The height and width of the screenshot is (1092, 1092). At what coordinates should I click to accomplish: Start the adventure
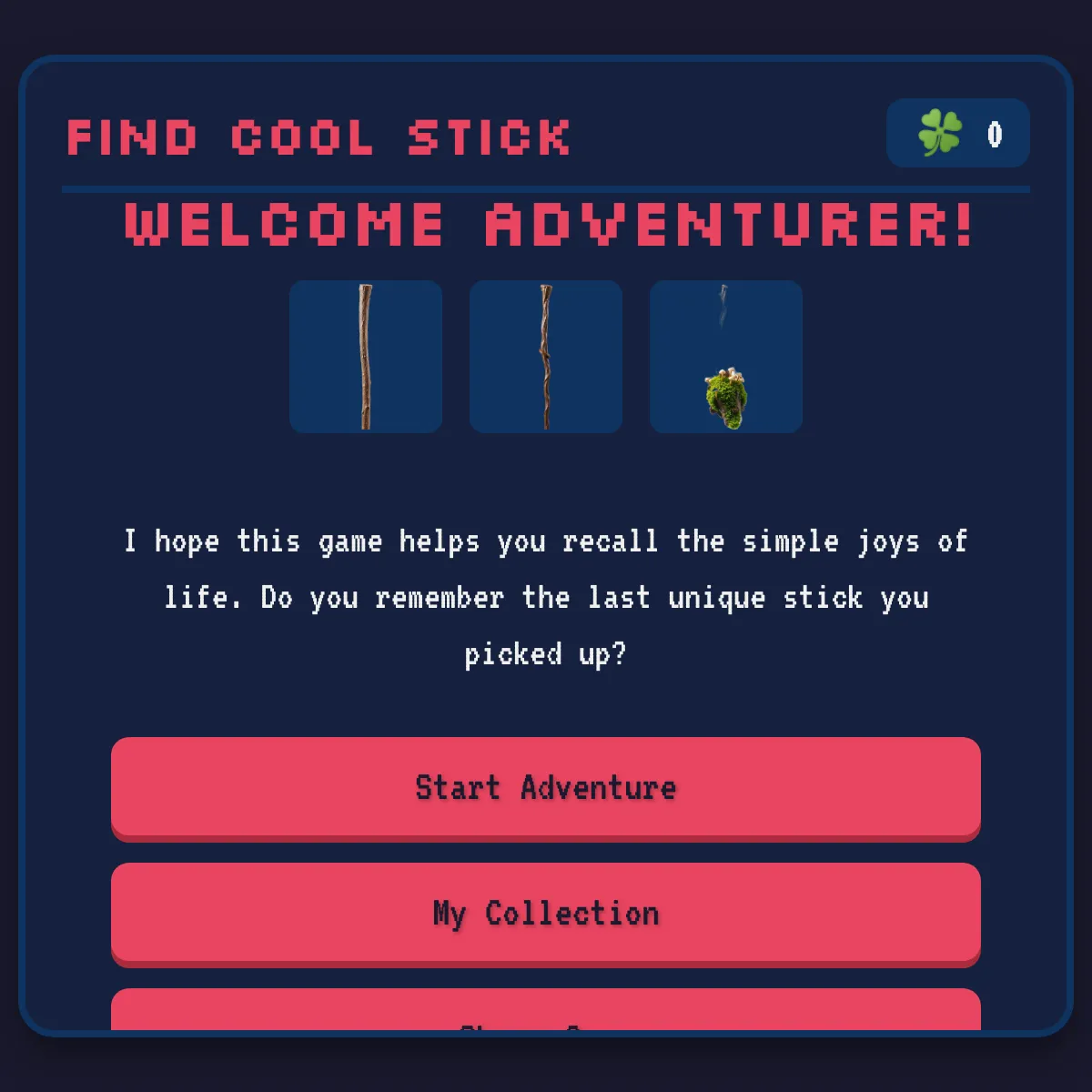[546, 787]
